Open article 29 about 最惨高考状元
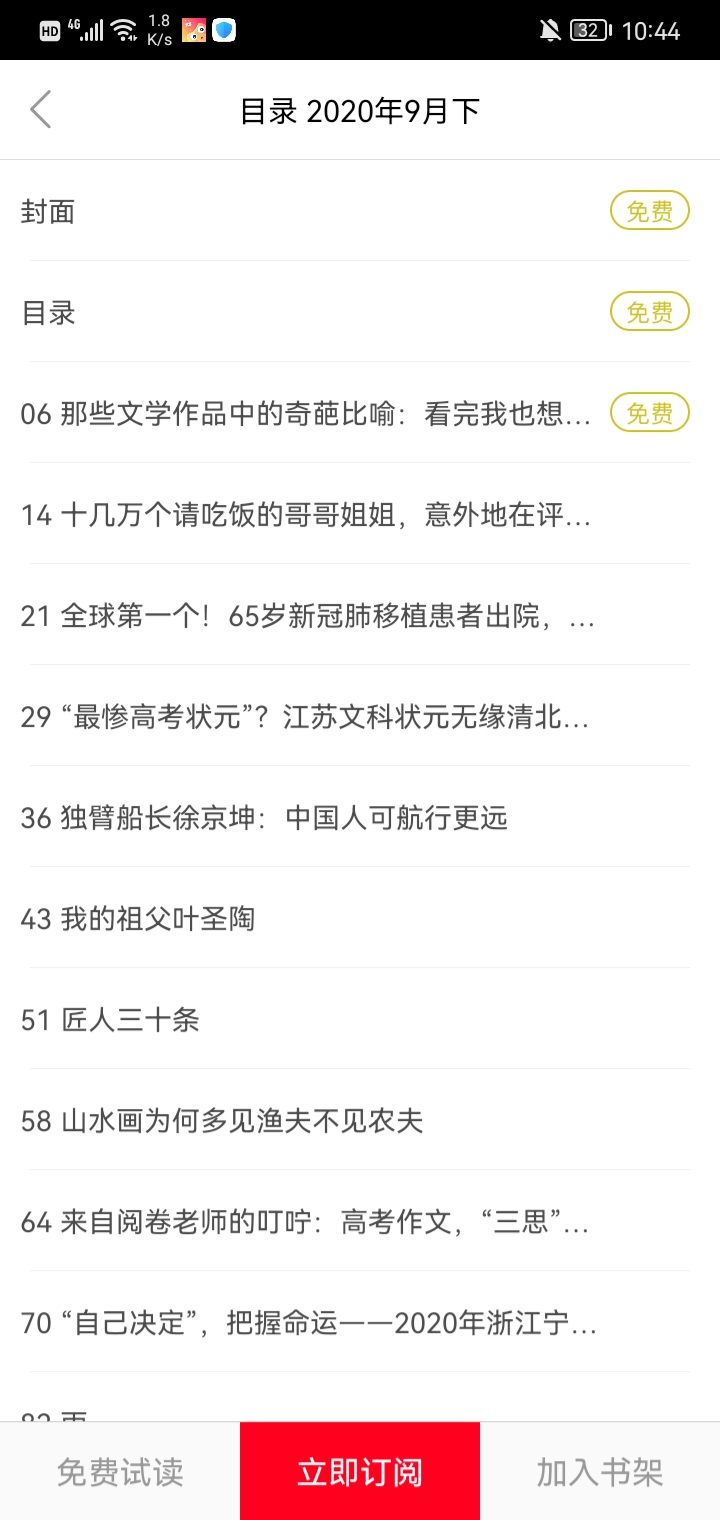Image resolution: width=720 pixels, height=1520 pixels. coord(305,717)
